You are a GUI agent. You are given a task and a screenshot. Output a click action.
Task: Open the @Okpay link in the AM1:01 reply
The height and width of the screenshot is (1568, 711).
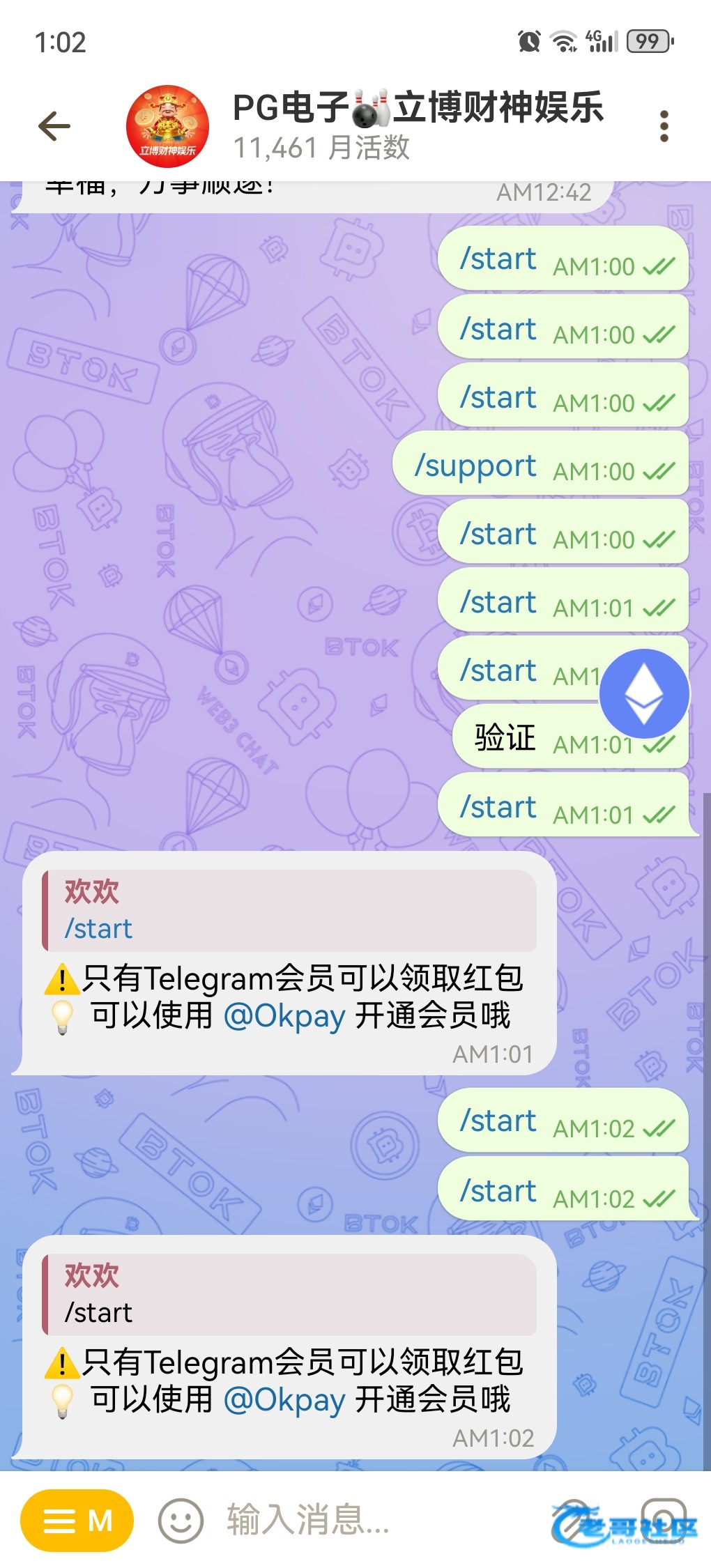pyautogui.click(x=284, y=1016)
